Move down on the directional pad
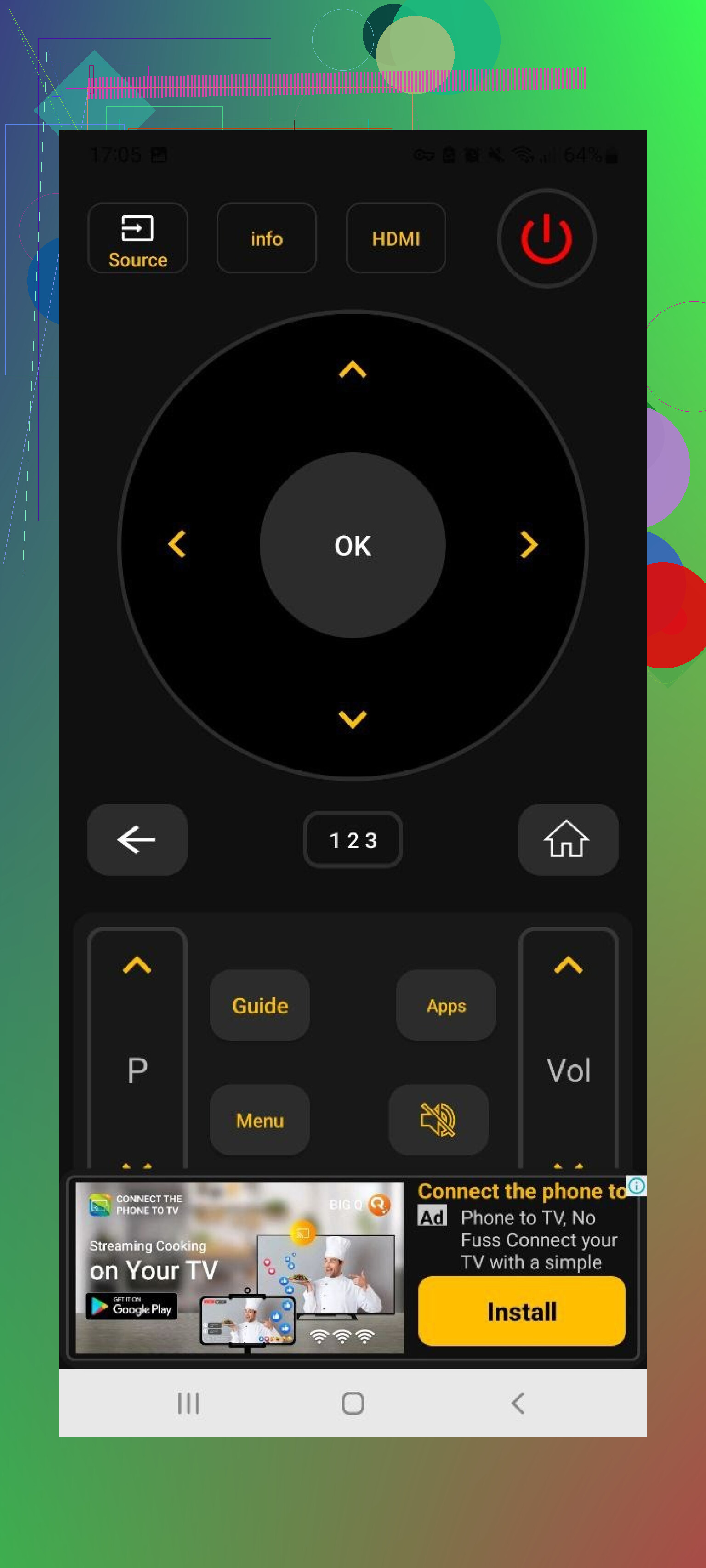 point(352,719)
